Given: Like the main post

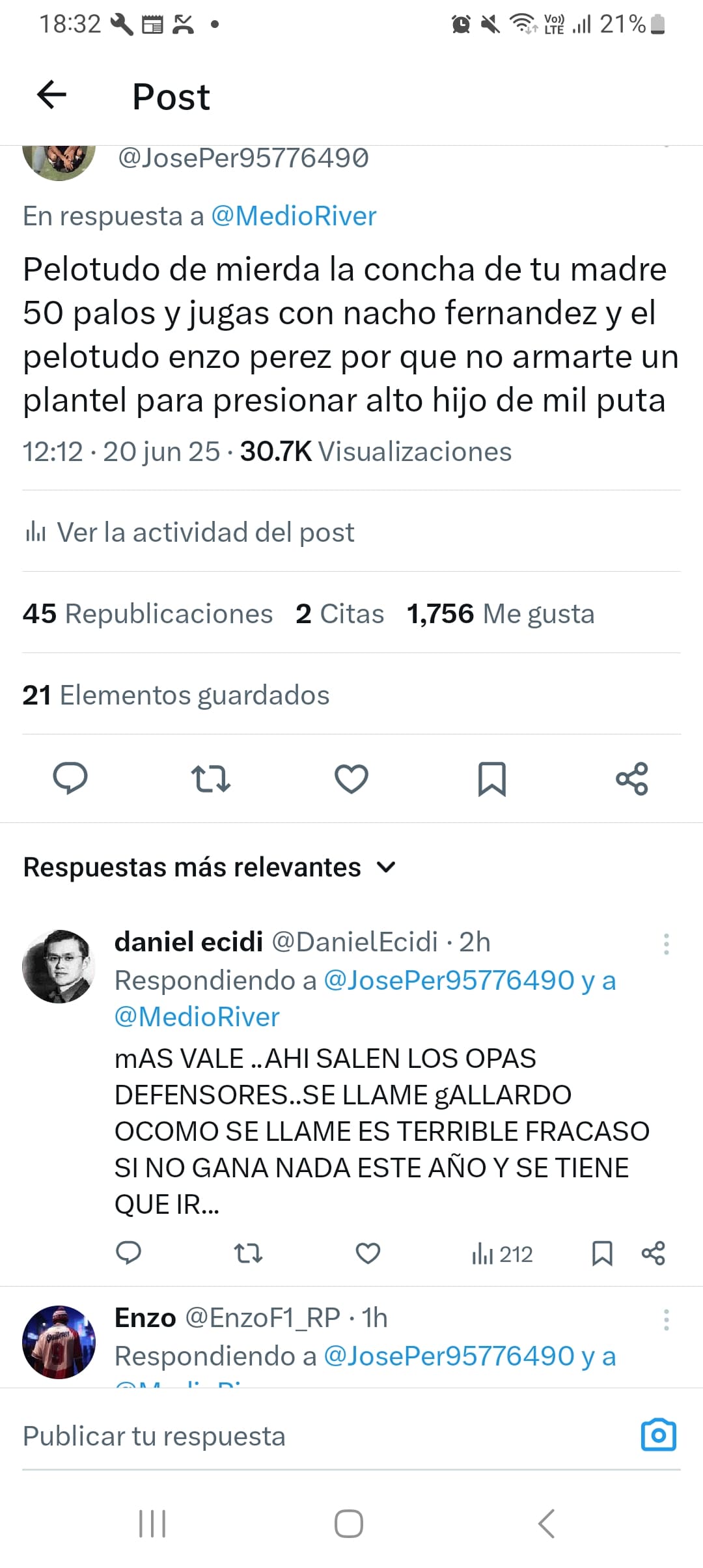Looking at the screenshot, I should 351,778.
